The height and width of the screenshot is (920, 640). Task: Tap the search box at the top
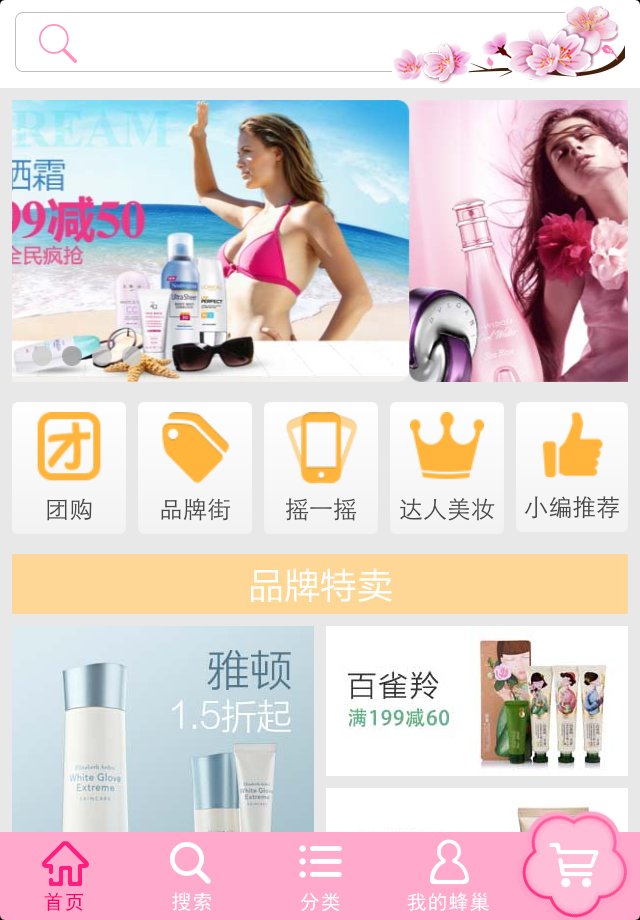click(250, 42)
